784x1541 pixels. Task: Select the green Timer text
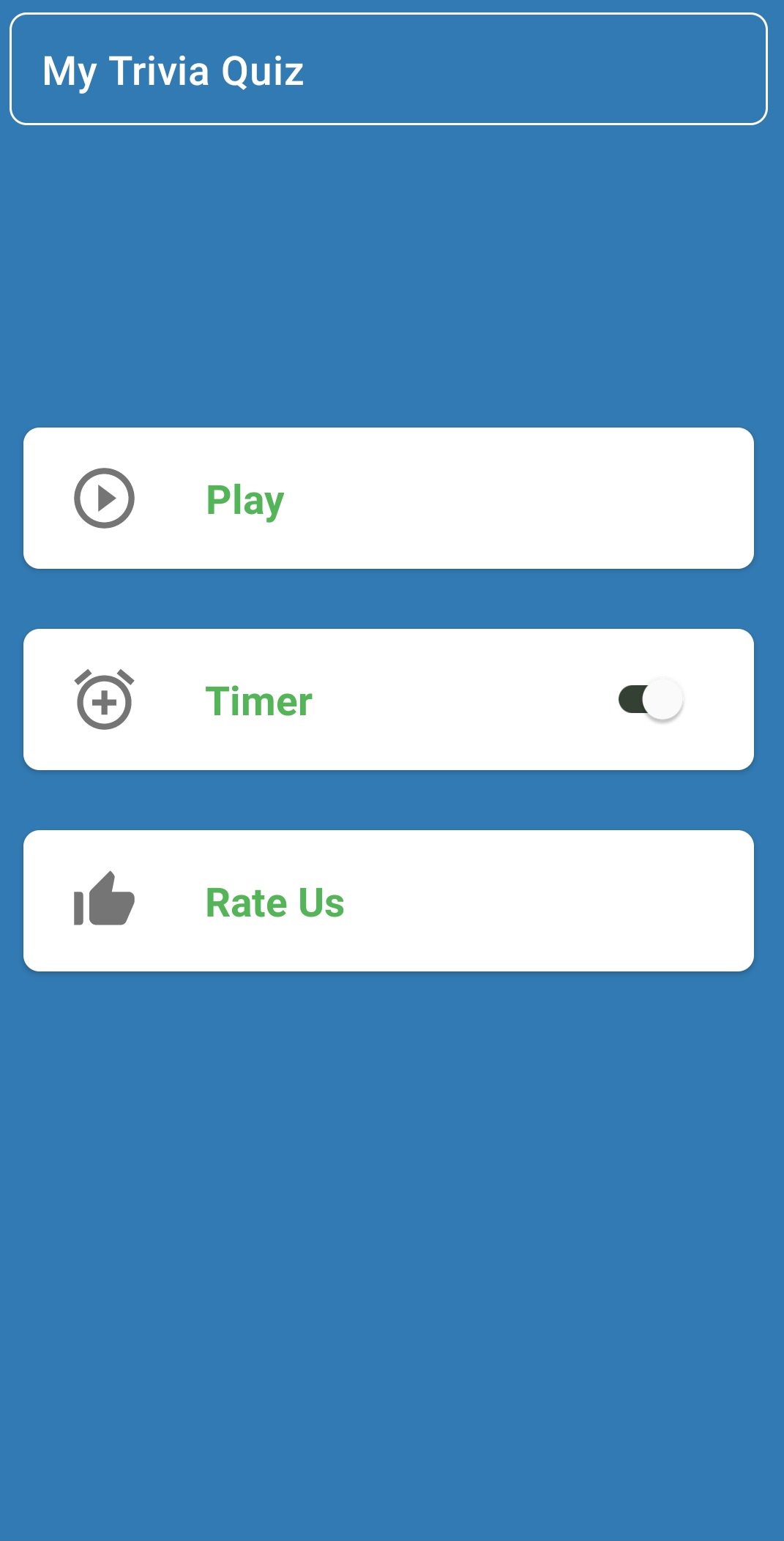click(x=257, y=700)
